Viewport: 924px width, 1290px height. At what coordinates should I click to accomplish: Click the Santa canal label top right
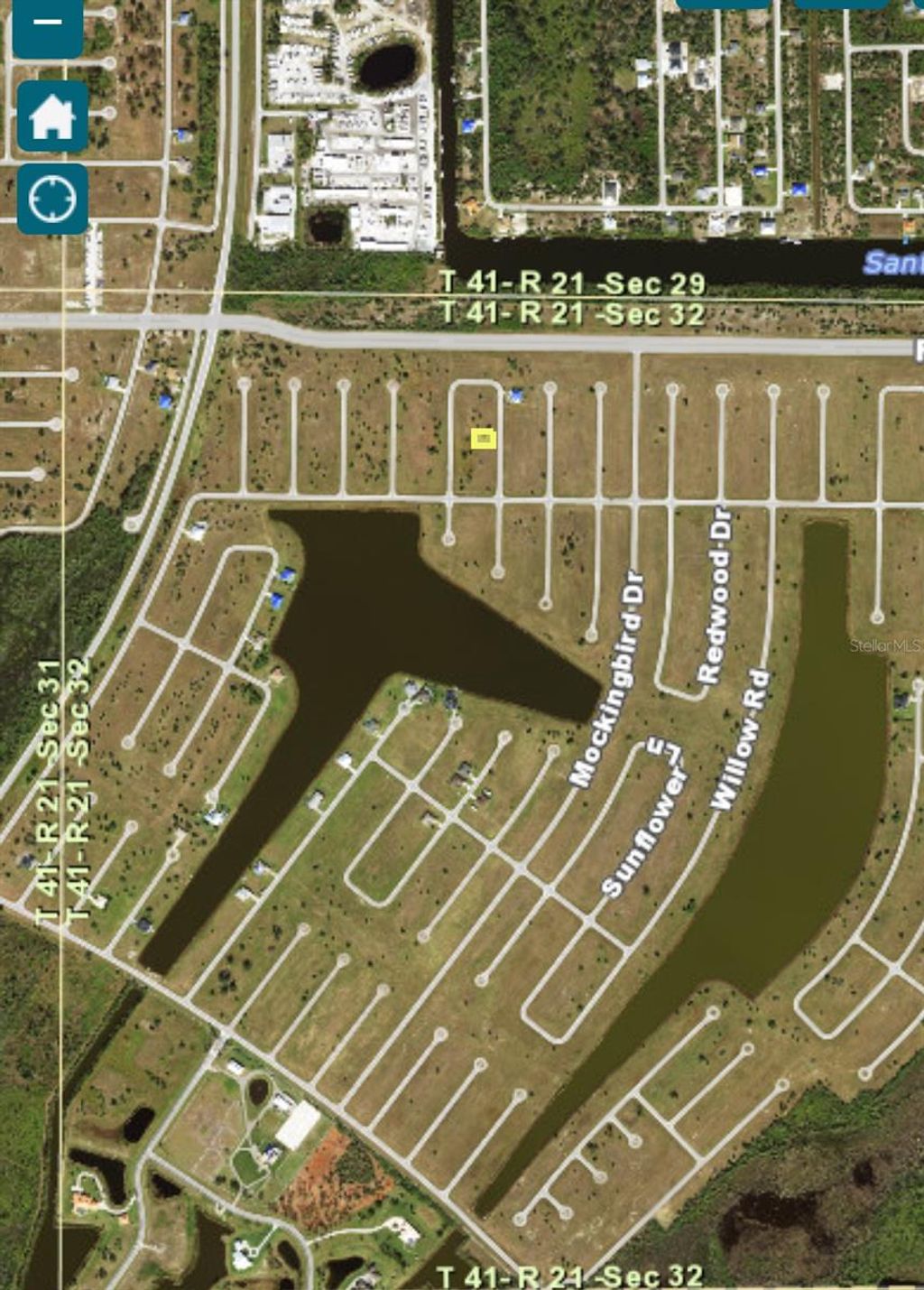[893, 263]
